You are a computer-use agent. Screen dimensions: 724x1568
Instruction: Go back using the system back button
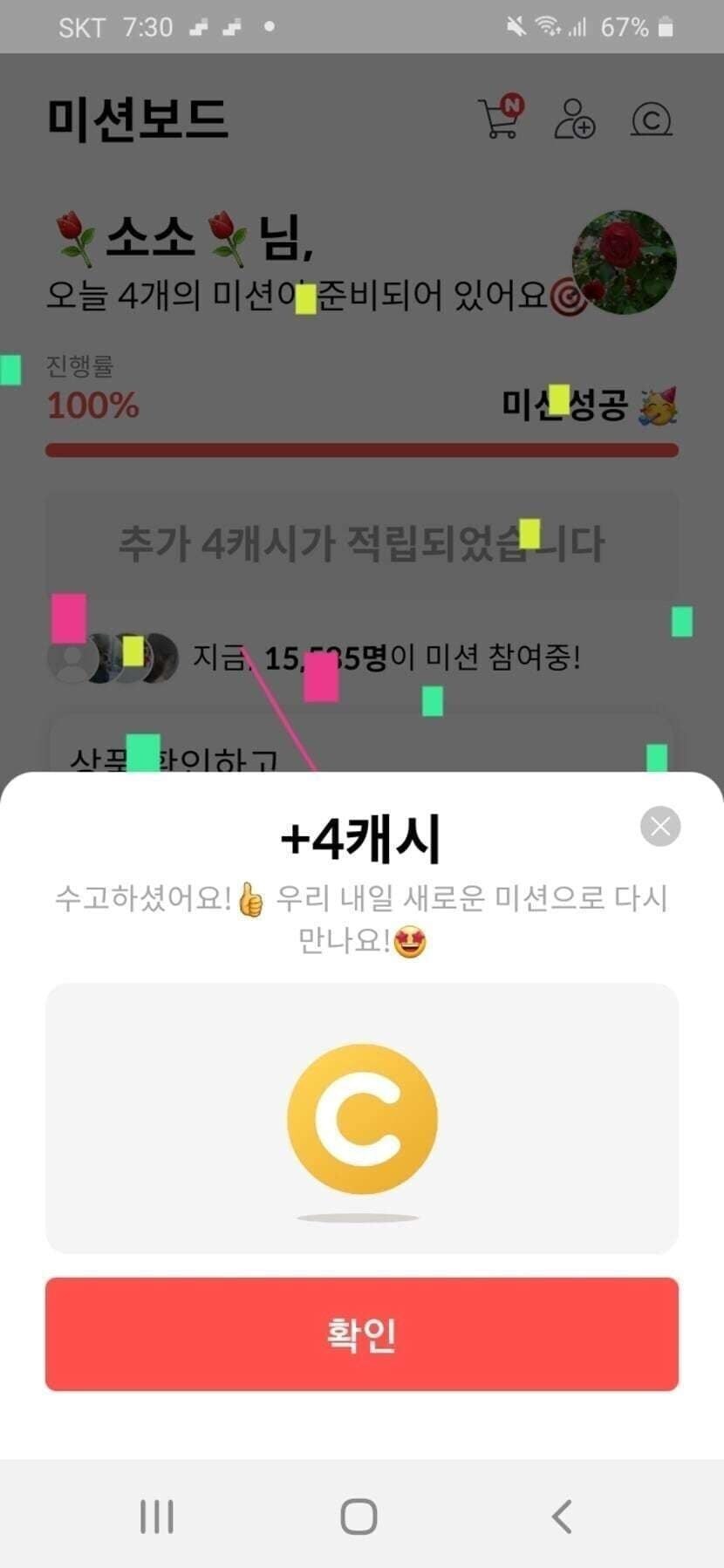tap(563, 1517)
